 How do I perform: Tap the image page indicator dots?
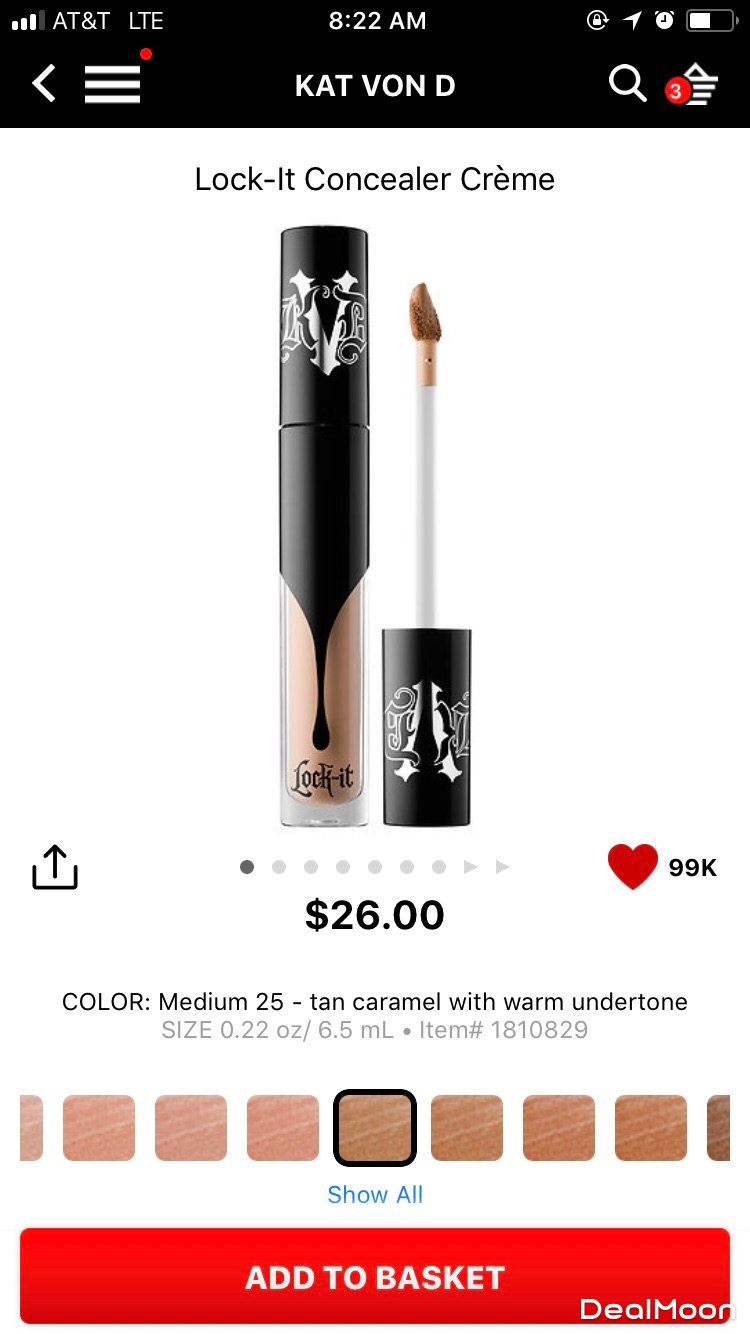pyautogui.click(x=375, y=867)
